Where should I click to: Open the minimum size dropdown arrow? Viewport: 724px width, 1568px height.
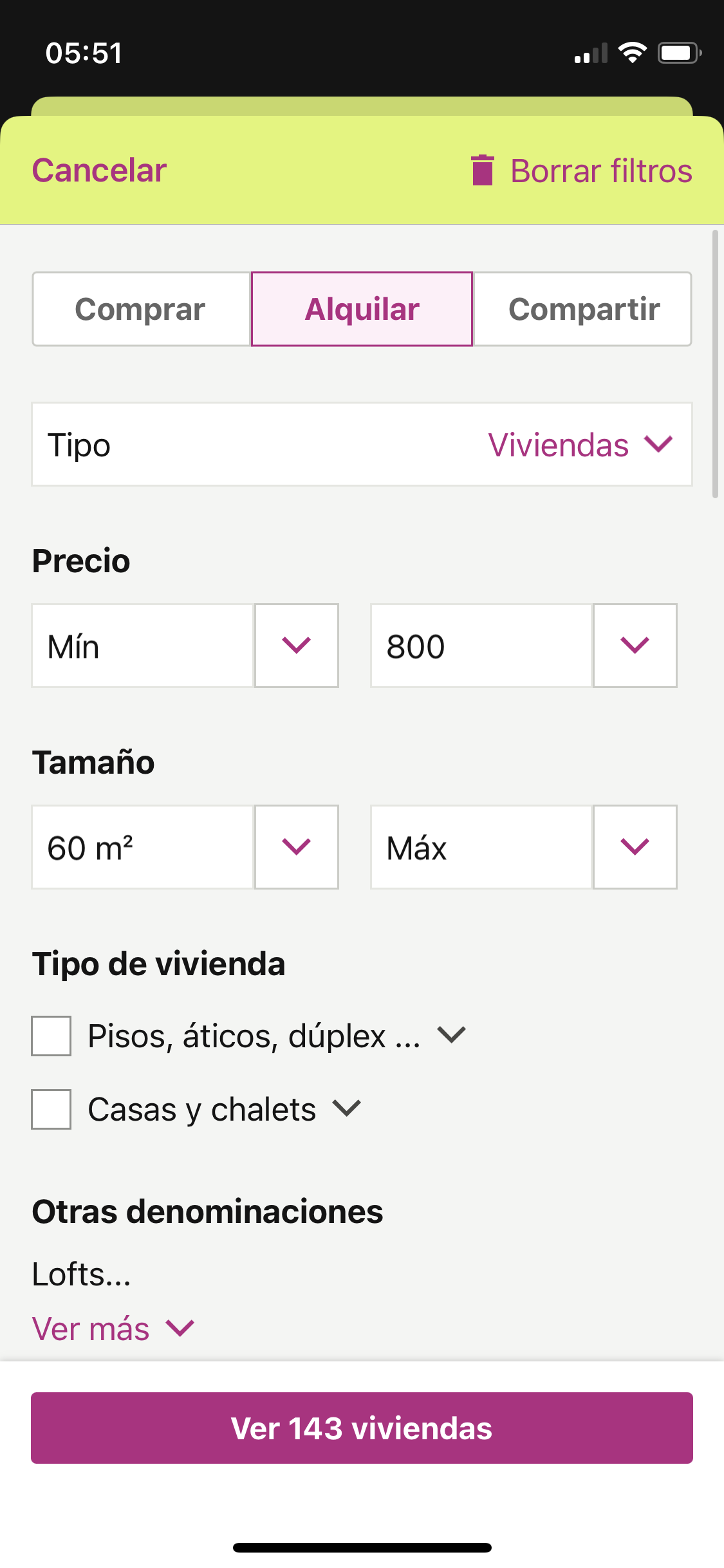[x=297, y=847]
